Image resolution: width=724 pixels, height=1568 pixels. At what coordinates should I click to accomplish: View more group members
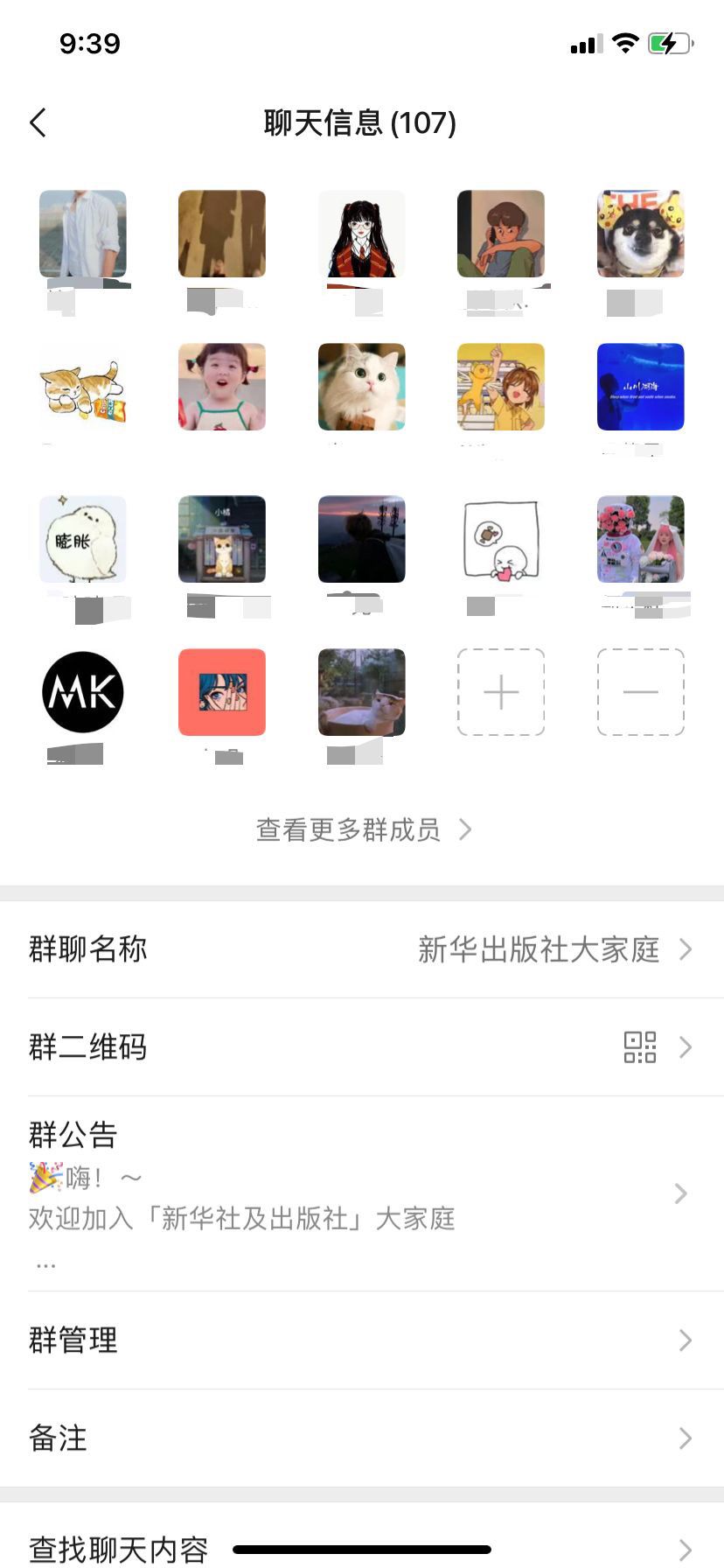[x=362, y=829]
